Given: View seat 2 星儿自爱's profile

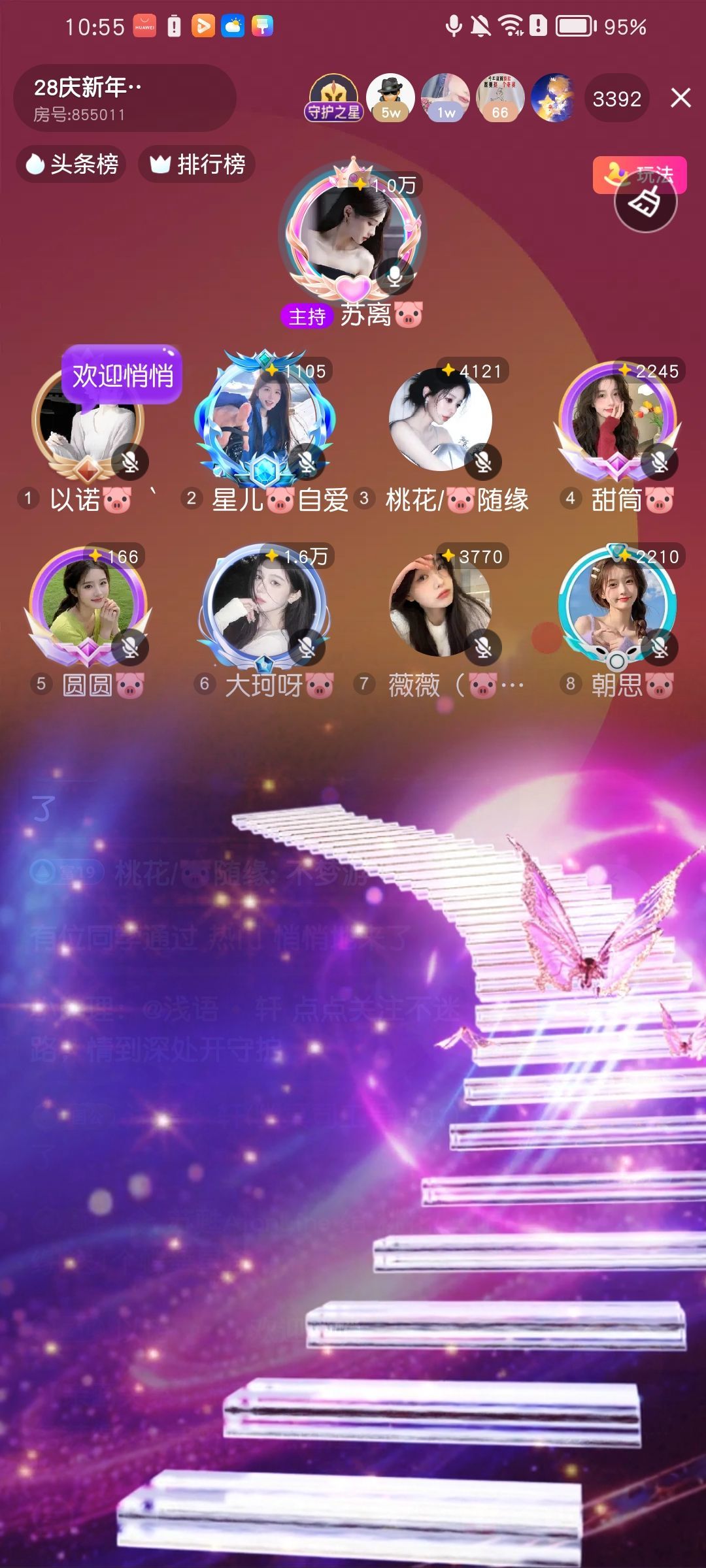Looking at the screenshot, I should click(x=264, y=419).
